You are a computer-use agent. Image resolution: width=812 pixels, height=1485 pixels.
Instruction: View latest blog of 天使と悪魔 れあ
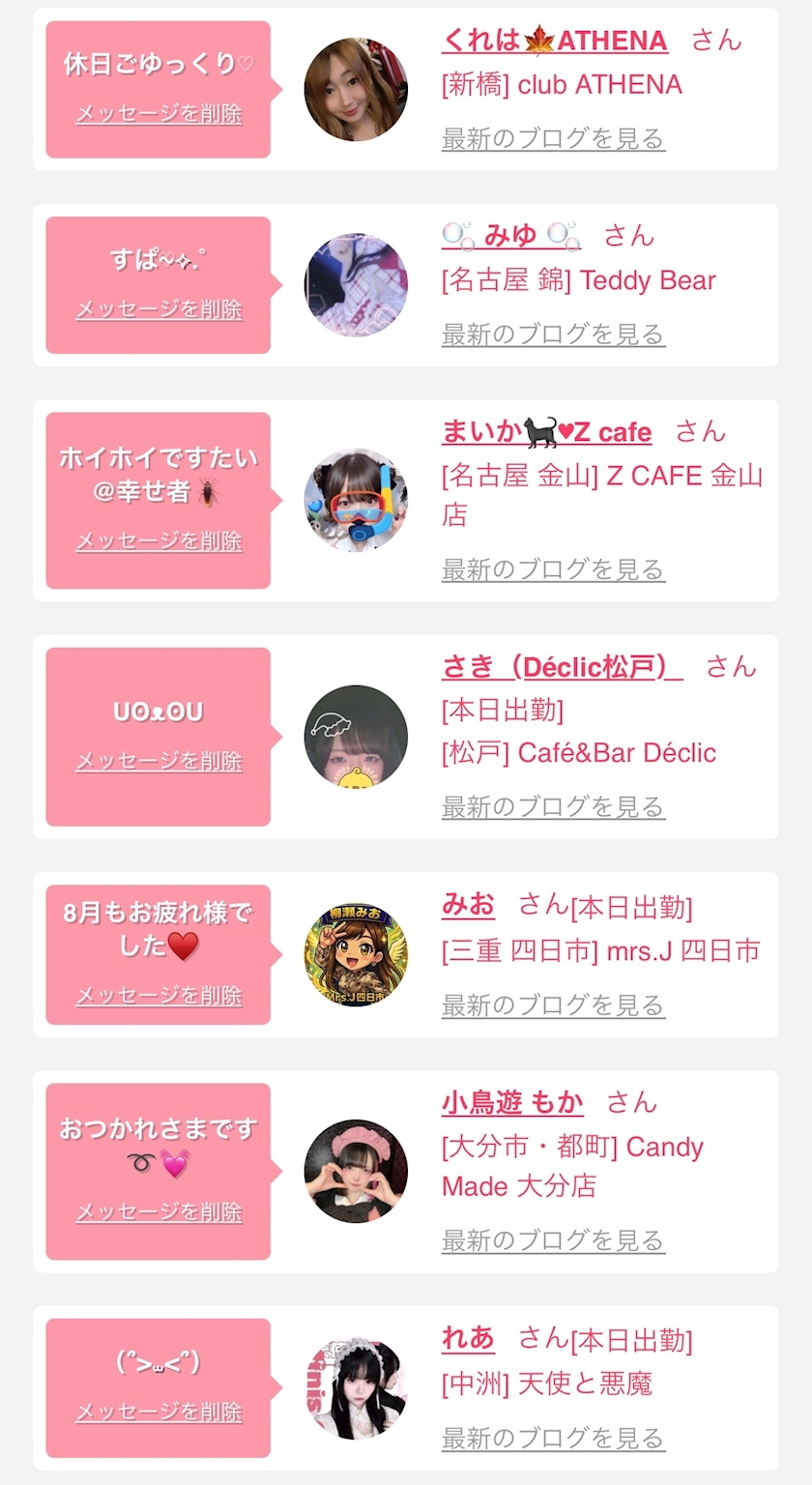(x=553, y=1439)
